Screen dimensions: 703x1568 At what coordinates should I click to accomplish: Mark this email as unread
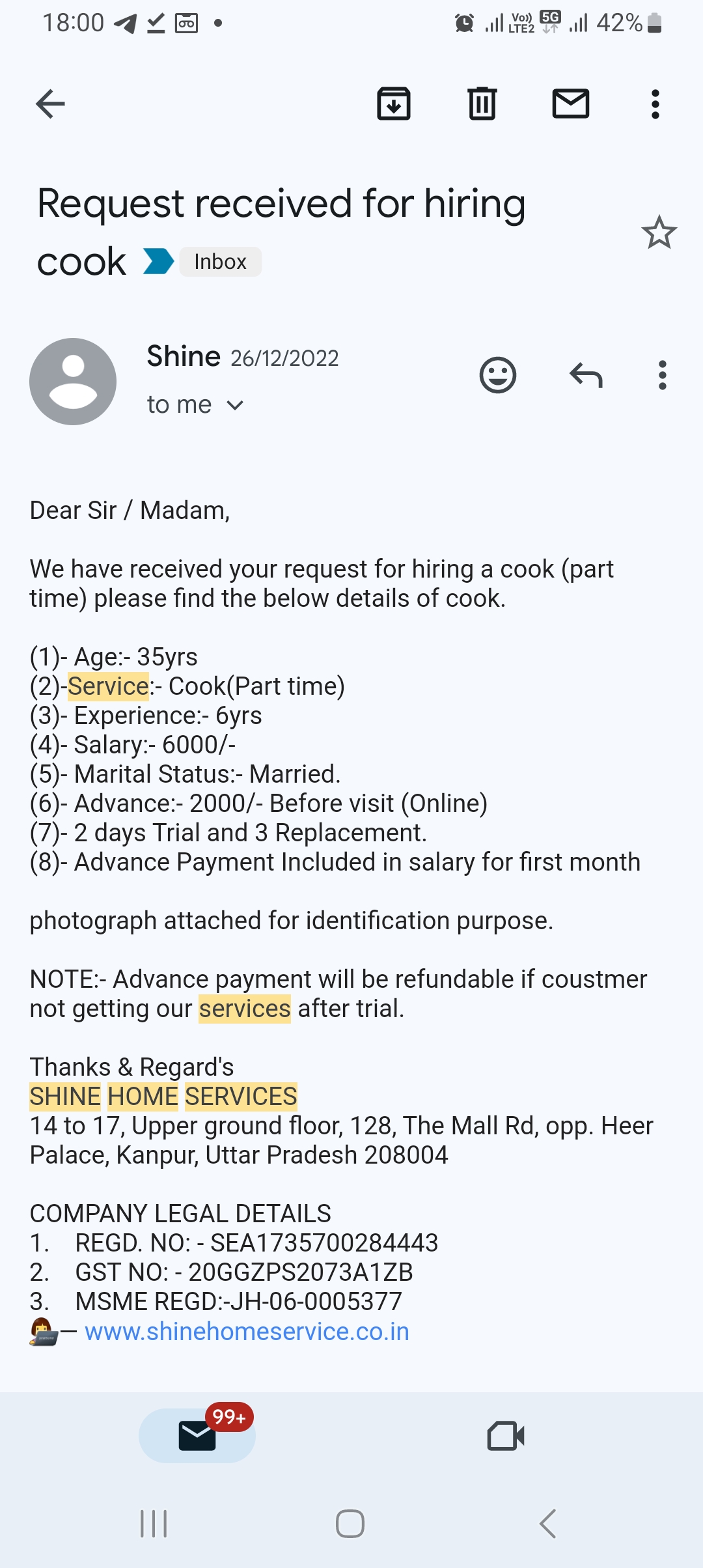point(571,104)
